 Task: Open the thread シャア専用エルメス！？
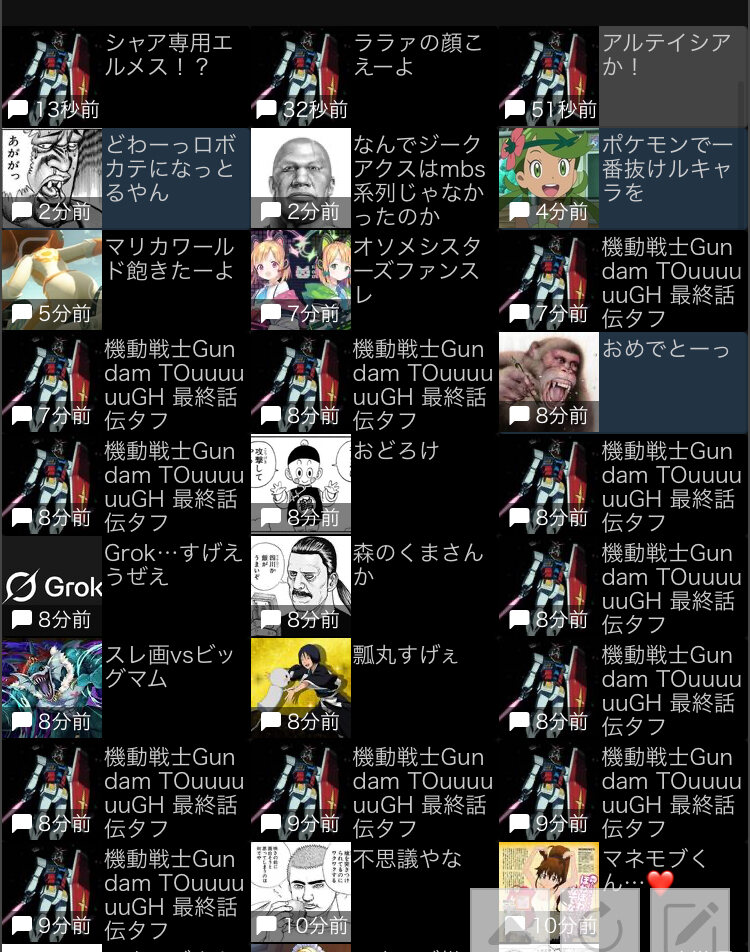coord(126,76)
